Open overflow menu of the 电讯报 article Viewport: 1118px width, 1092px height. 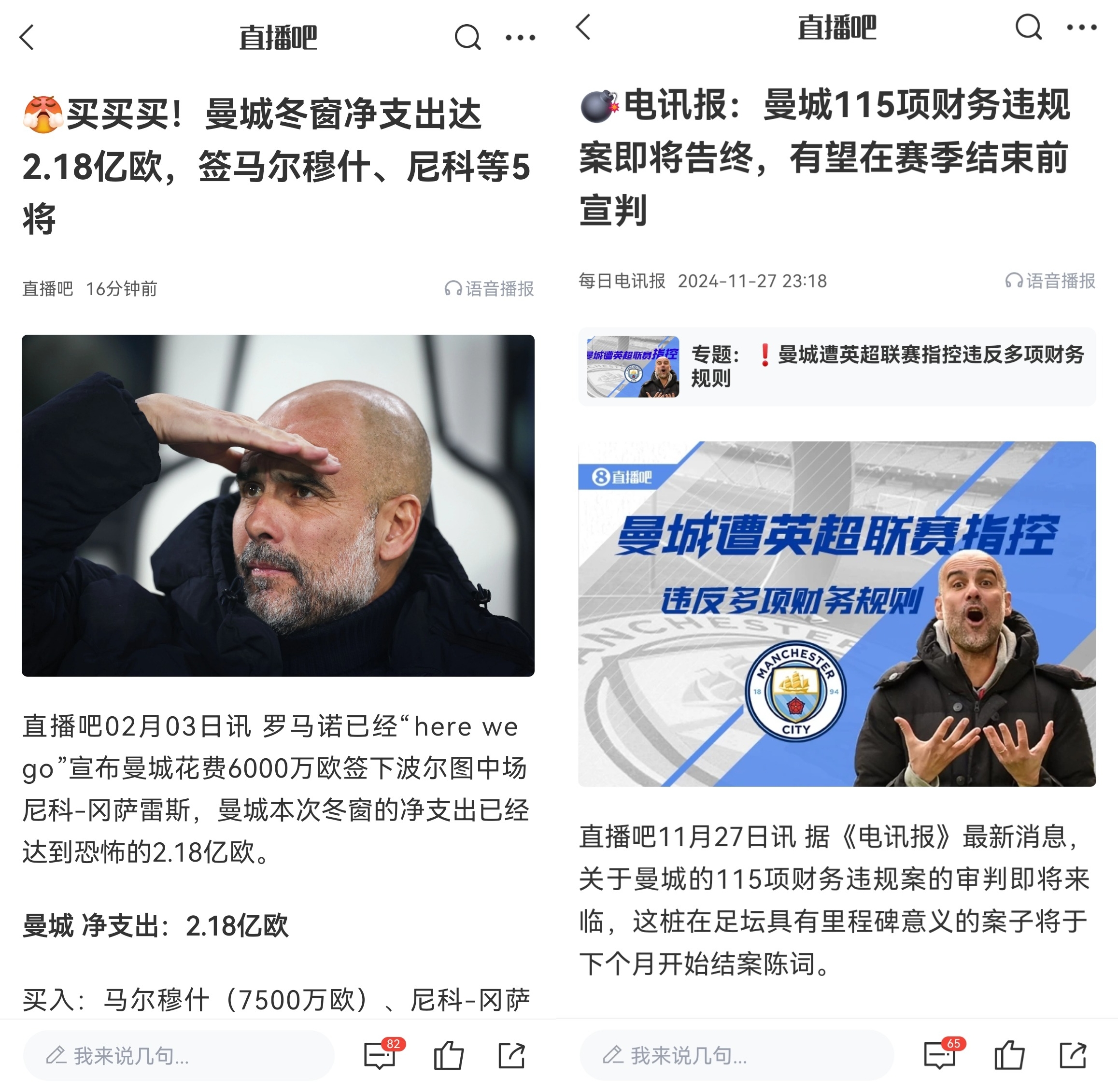point(1081,27)
